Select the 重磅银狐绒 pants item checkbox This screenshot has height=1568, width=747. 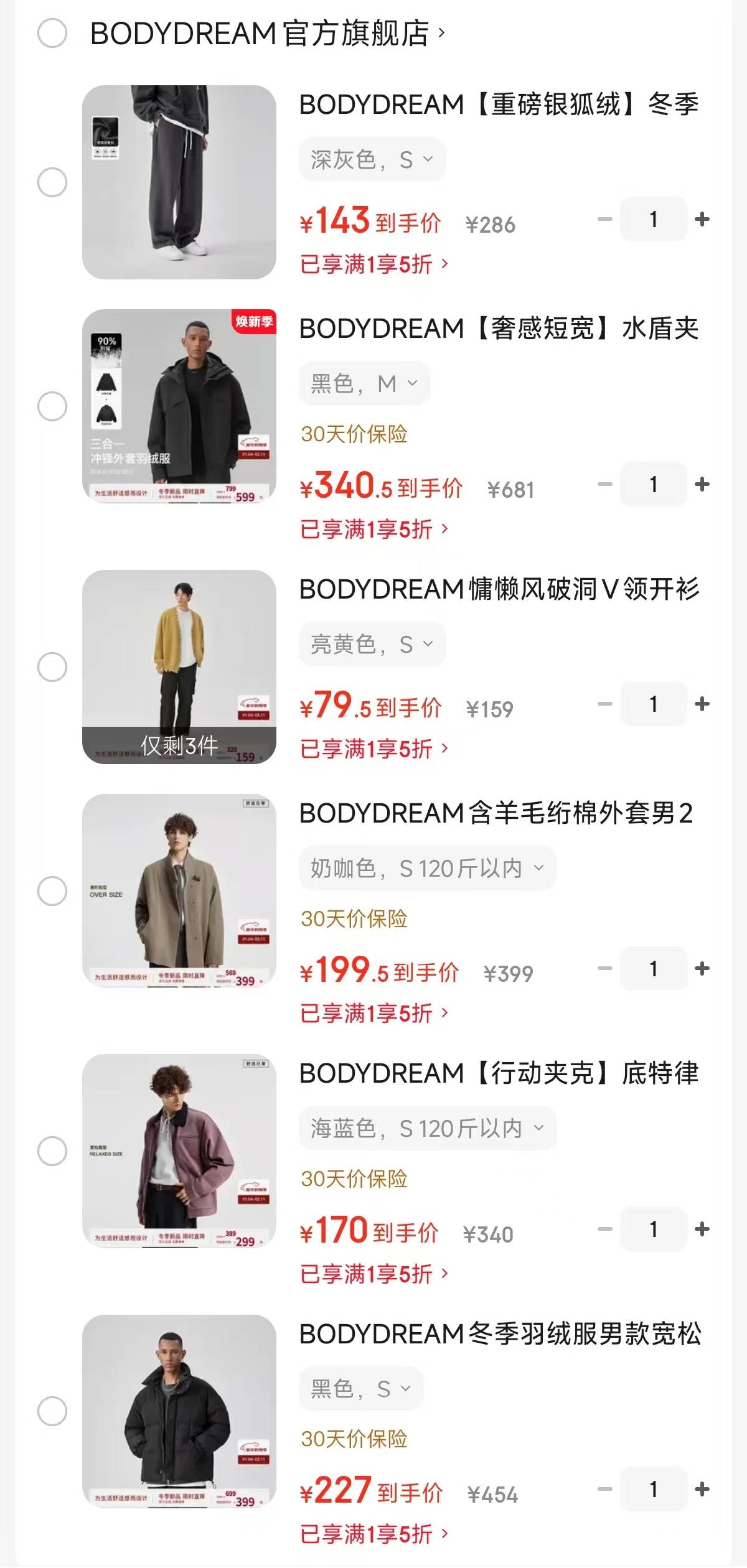pyautogui.click(x=52, y=182)
